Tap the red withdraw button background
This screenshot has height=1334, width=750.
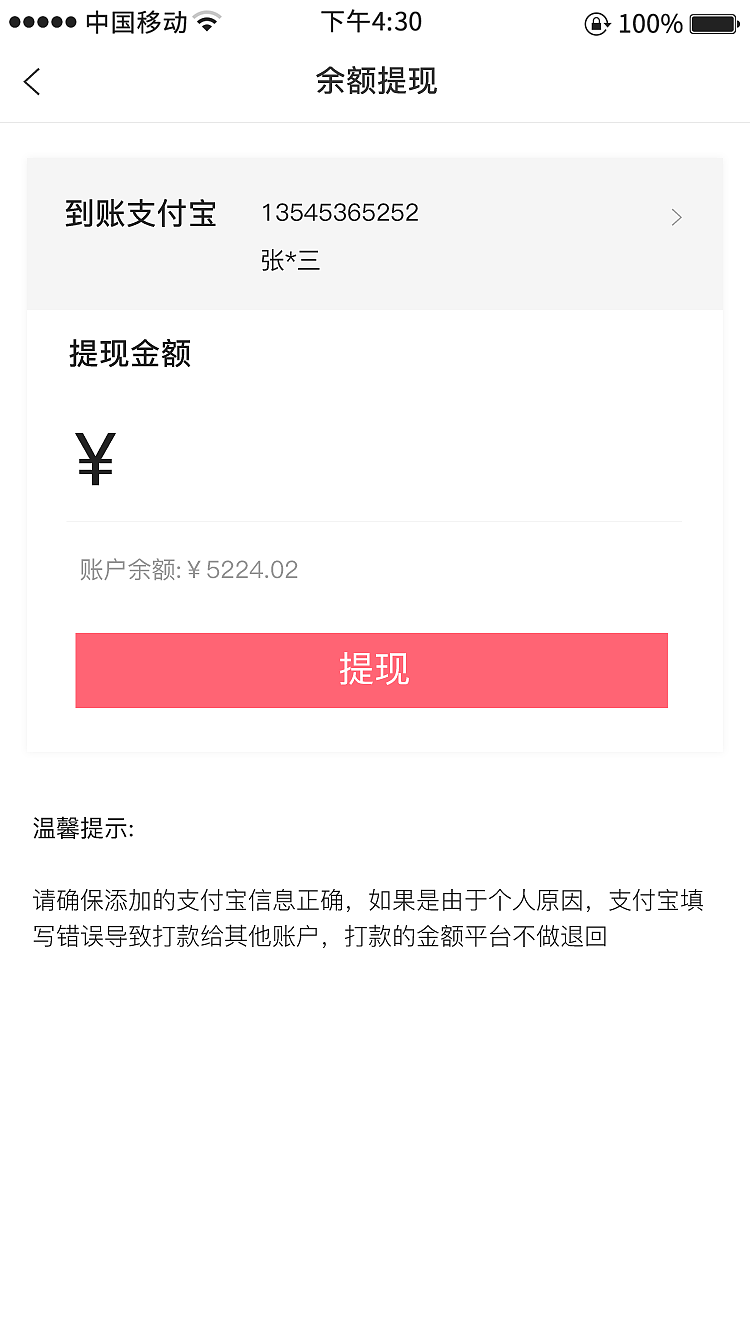372,670
